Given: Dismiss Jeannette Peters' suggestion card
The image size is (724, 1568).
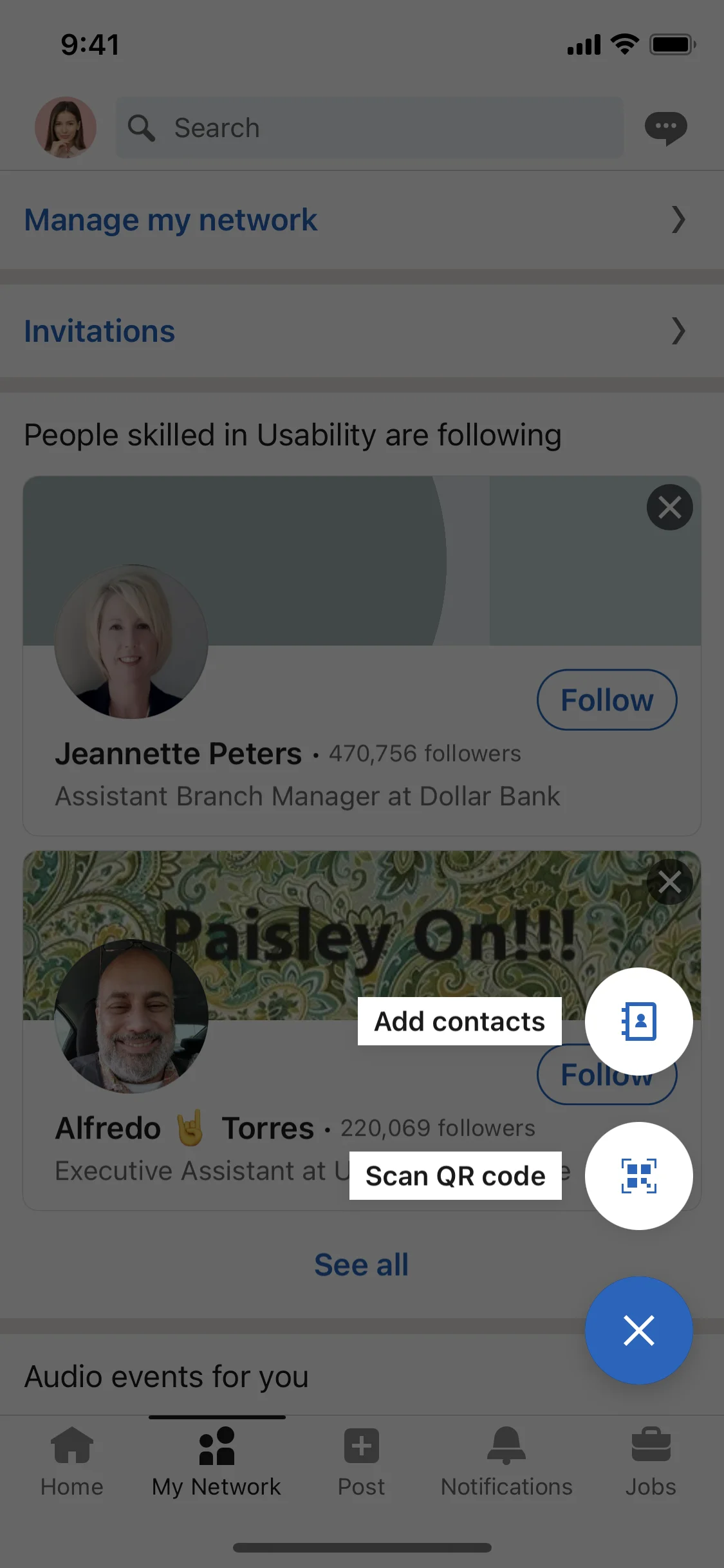Looking at the screenshot, I should coord(669,508).
